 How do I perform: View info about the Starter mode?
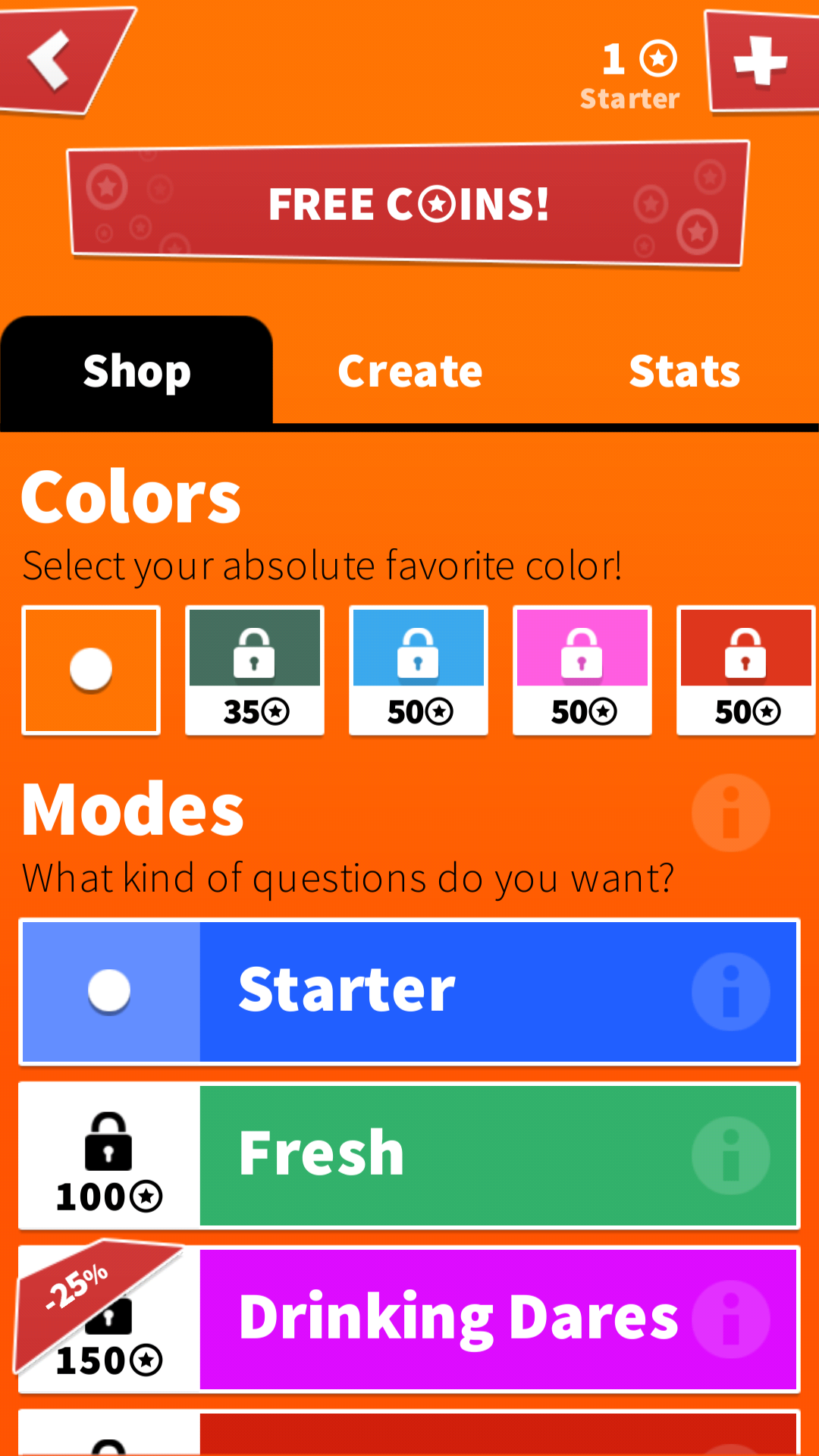731,992
